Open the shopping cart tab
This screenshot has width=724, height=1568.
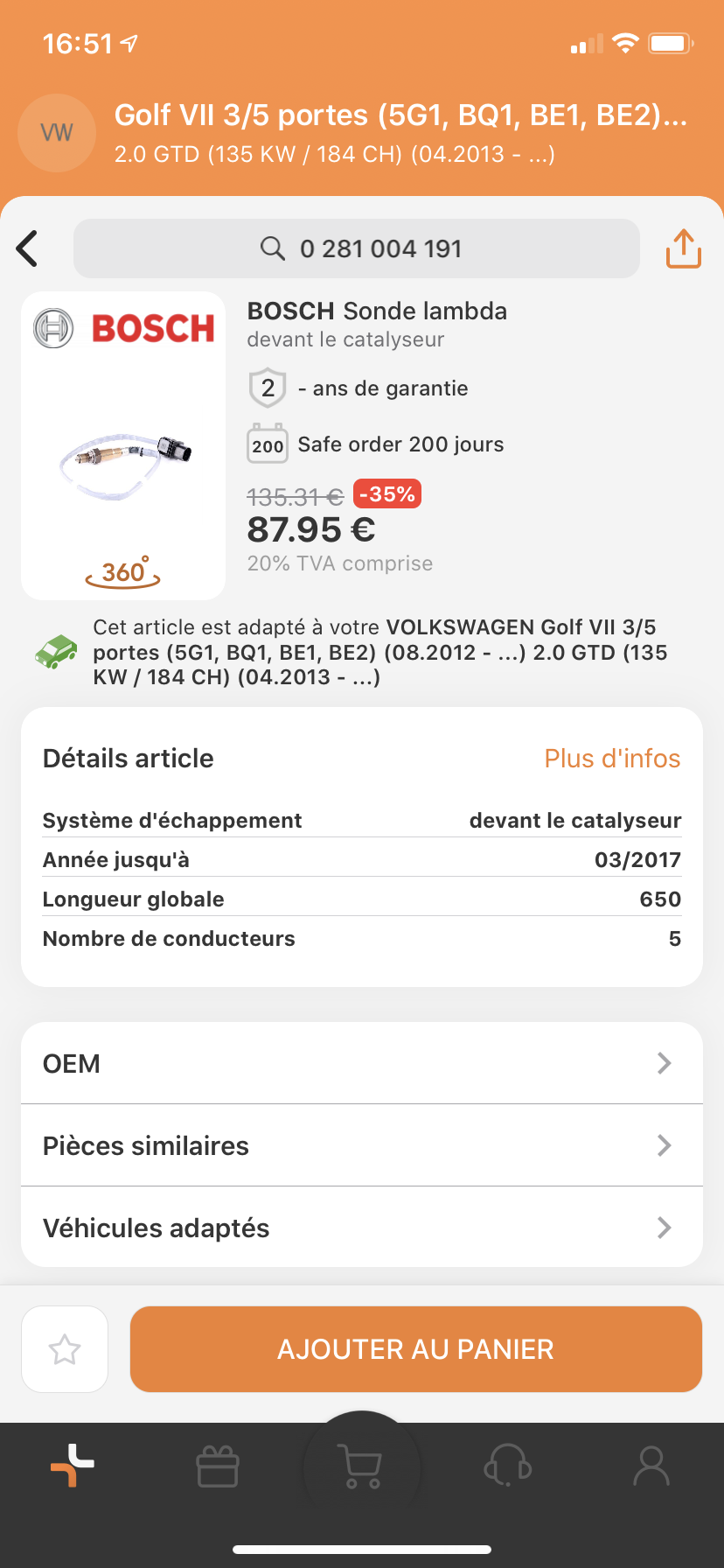pos(361,1466)
